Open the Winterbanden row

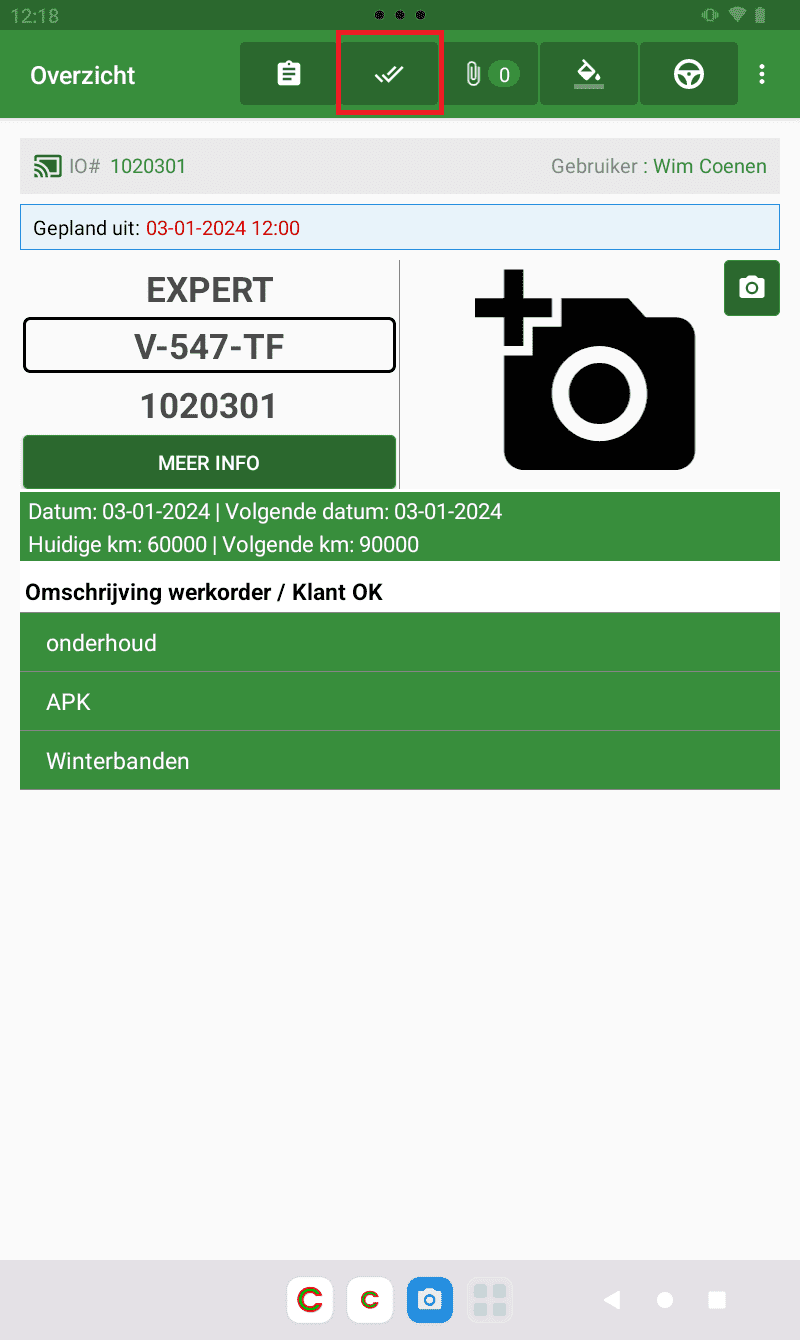[x=400, y=761]
